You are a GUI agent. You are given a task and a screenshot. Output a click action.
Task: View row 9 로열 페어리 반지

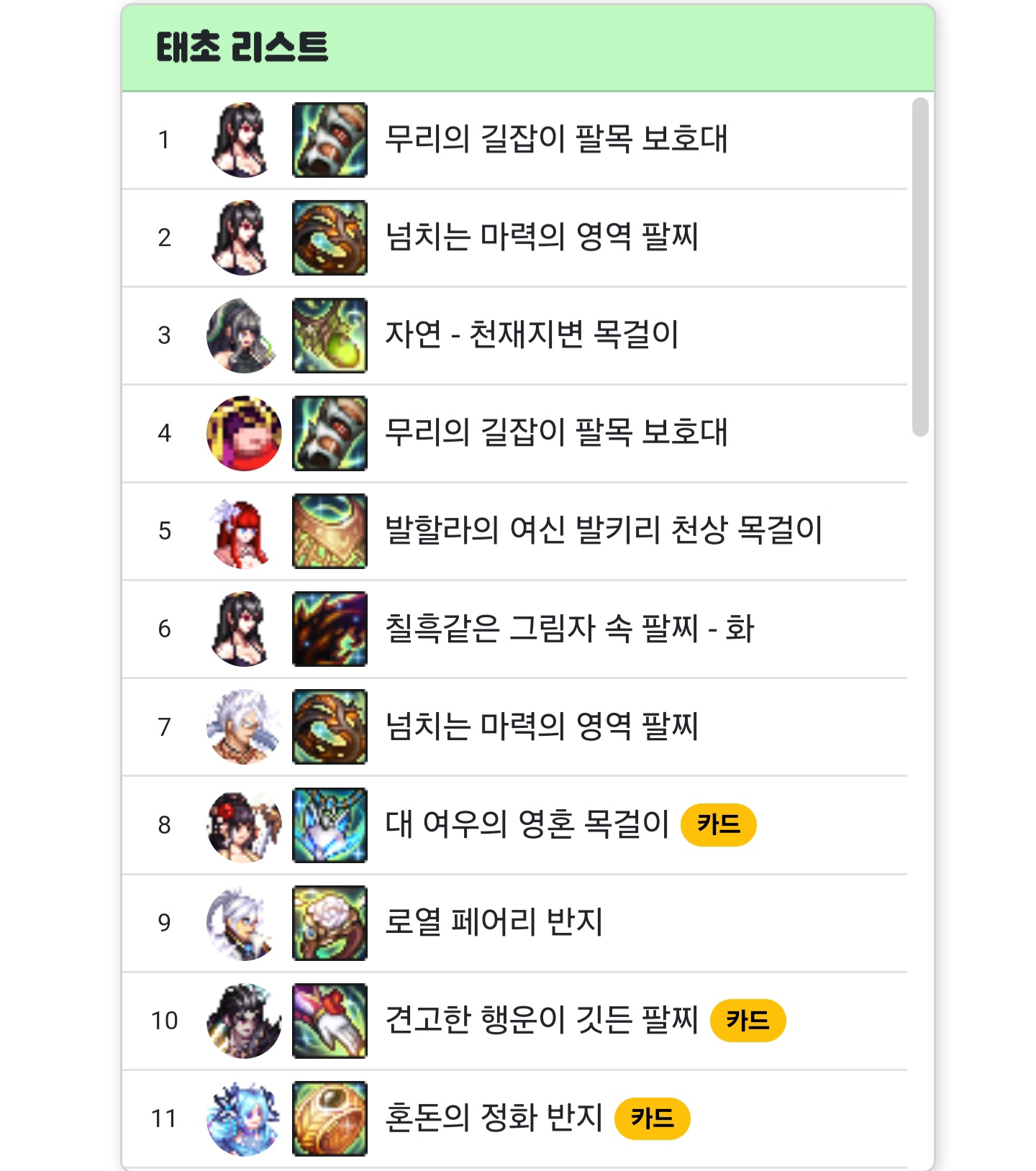click(x=494, y=922)
